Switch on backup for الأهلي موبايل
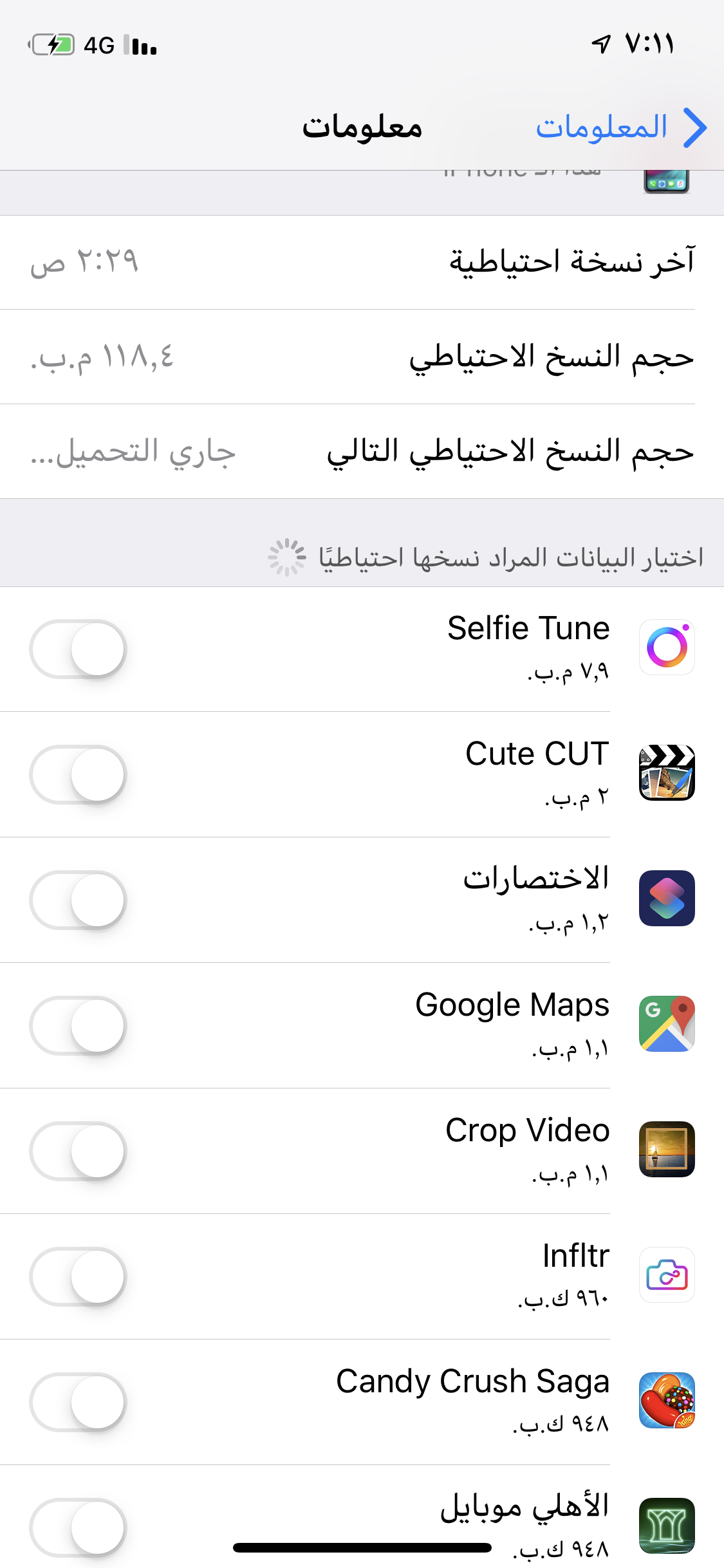The image size is (724, 1568). coord(78,1527)
